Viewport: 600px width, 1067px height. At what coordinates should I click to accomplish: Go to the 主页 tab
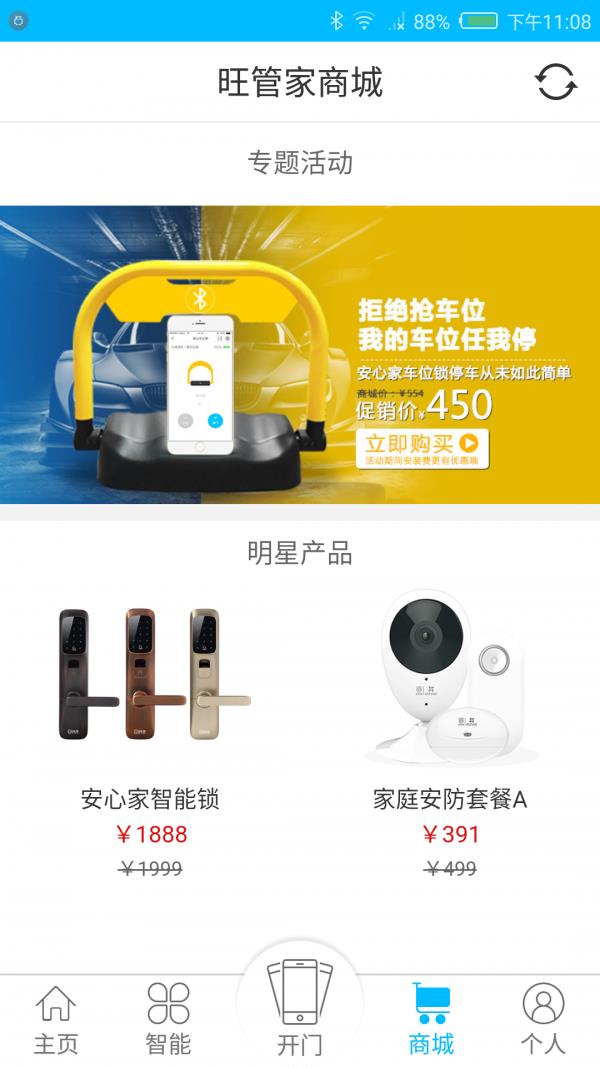point(56,1019)
